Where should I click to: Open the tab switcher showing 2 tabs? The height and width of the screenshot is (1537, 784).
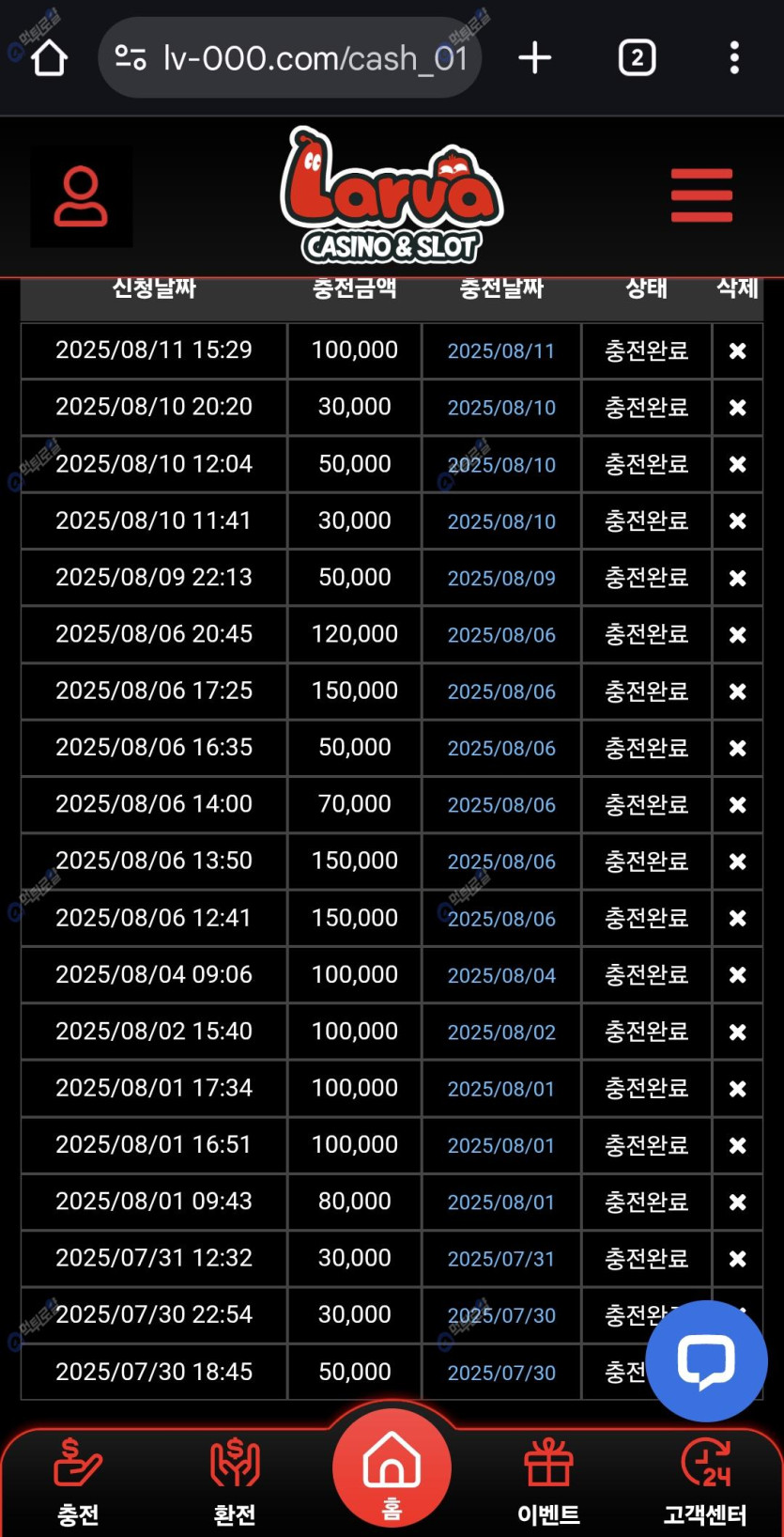(637, 58)
